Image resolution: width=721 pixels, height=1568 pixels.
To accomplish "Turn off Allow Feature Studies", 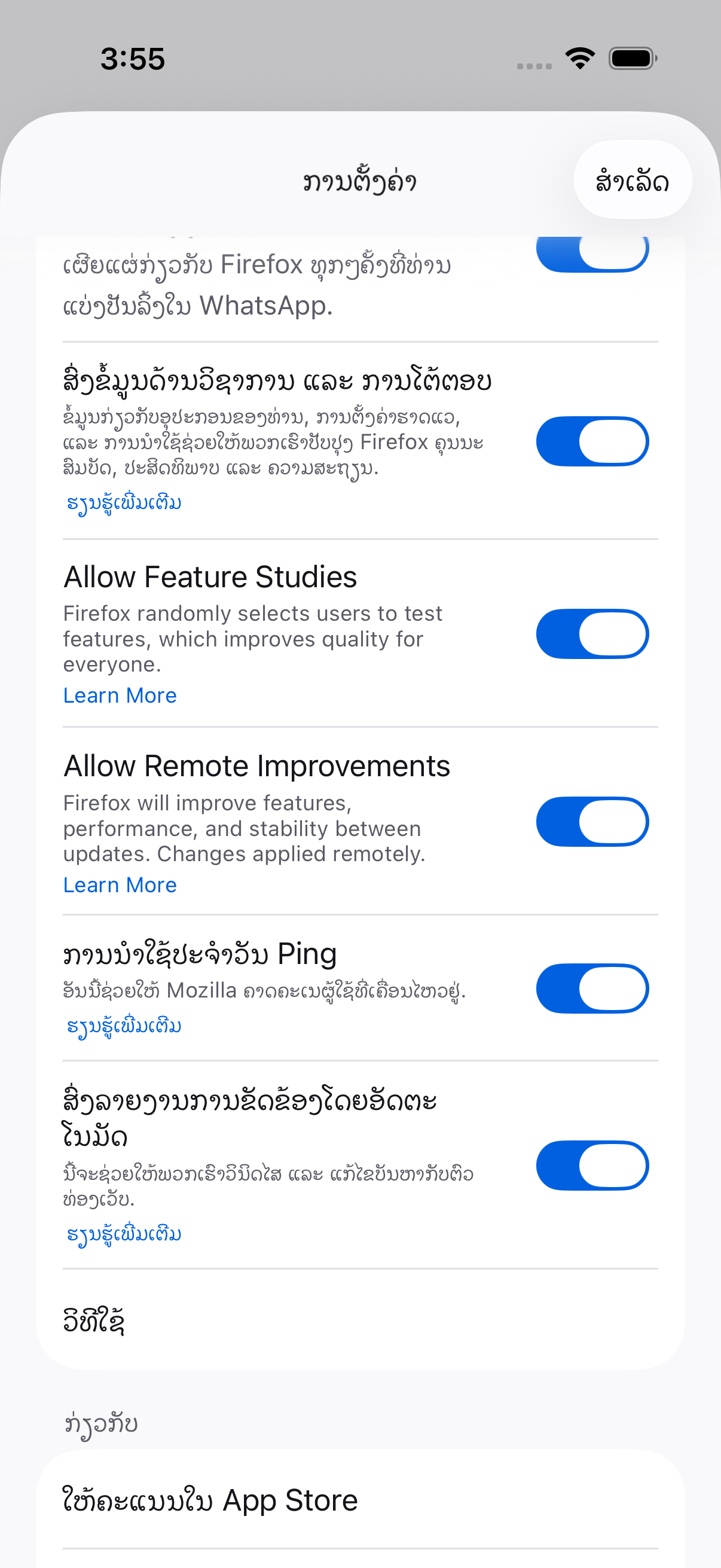I will [591, 634].
